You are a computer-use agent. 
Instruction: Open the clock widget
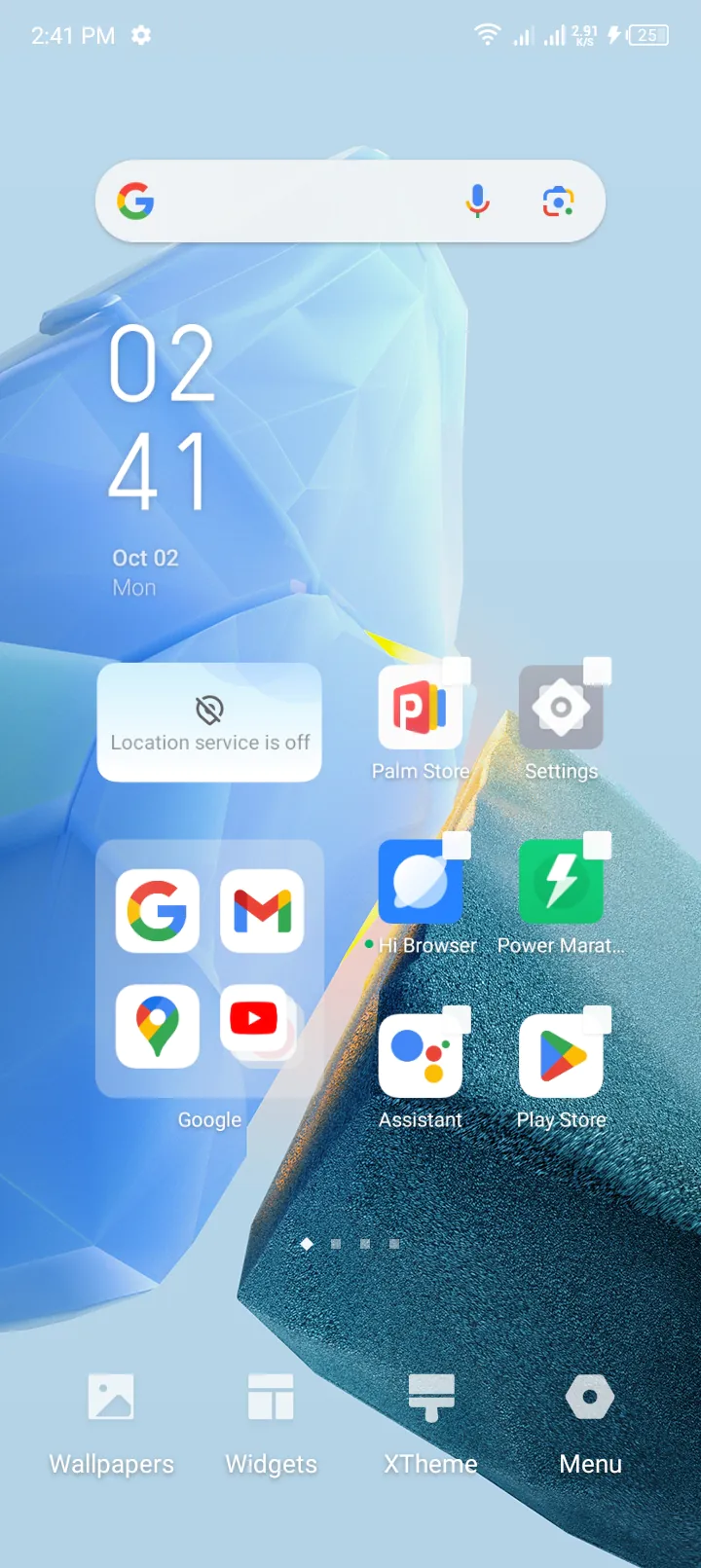coord(161,419)
